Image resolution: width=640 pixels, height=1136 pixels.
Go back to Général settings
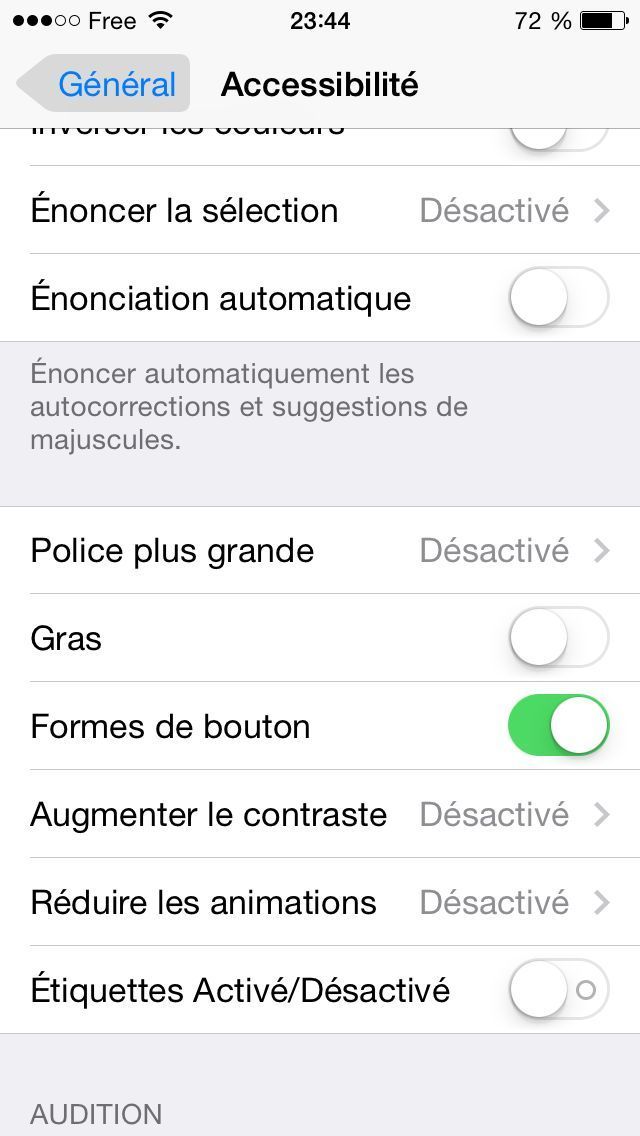[x=105, y=84]
